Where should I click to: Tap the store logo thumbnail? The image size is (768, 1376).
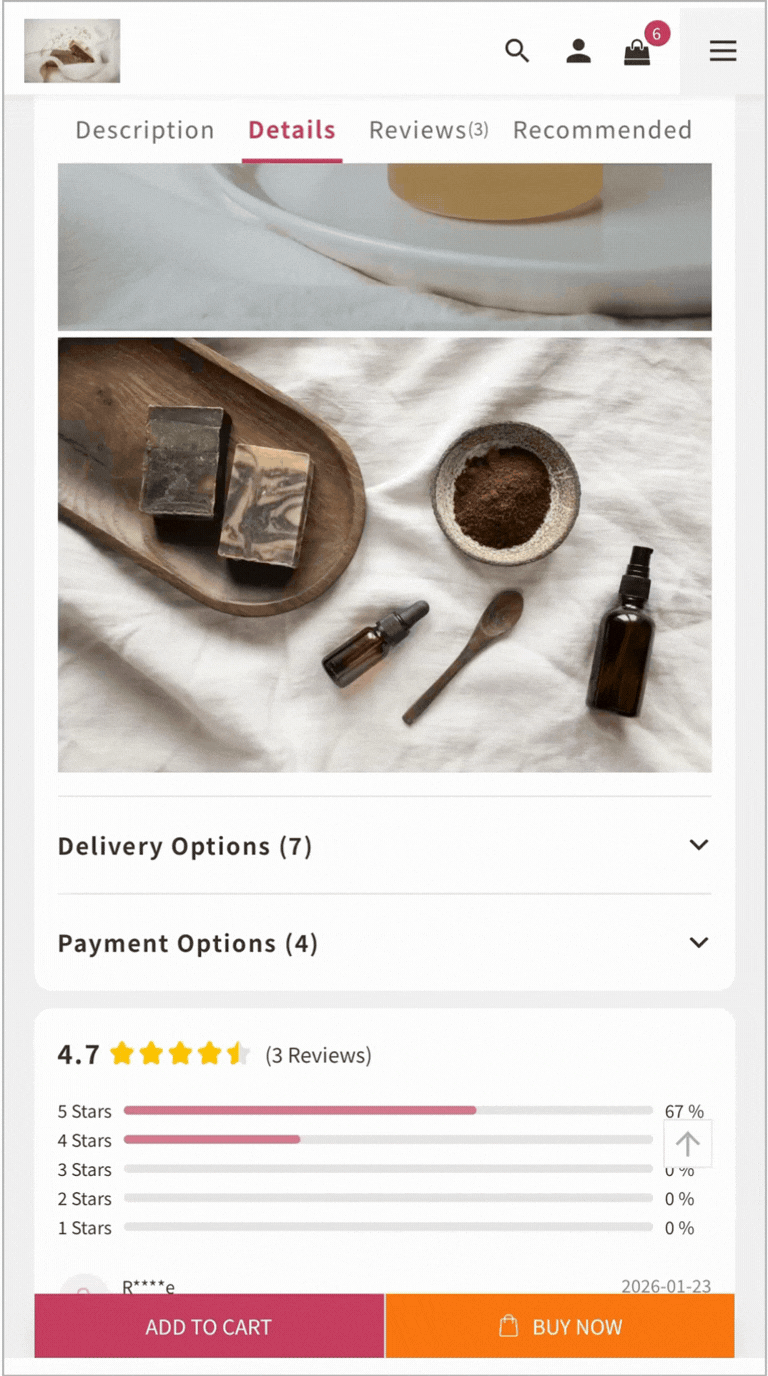(72, 51)
